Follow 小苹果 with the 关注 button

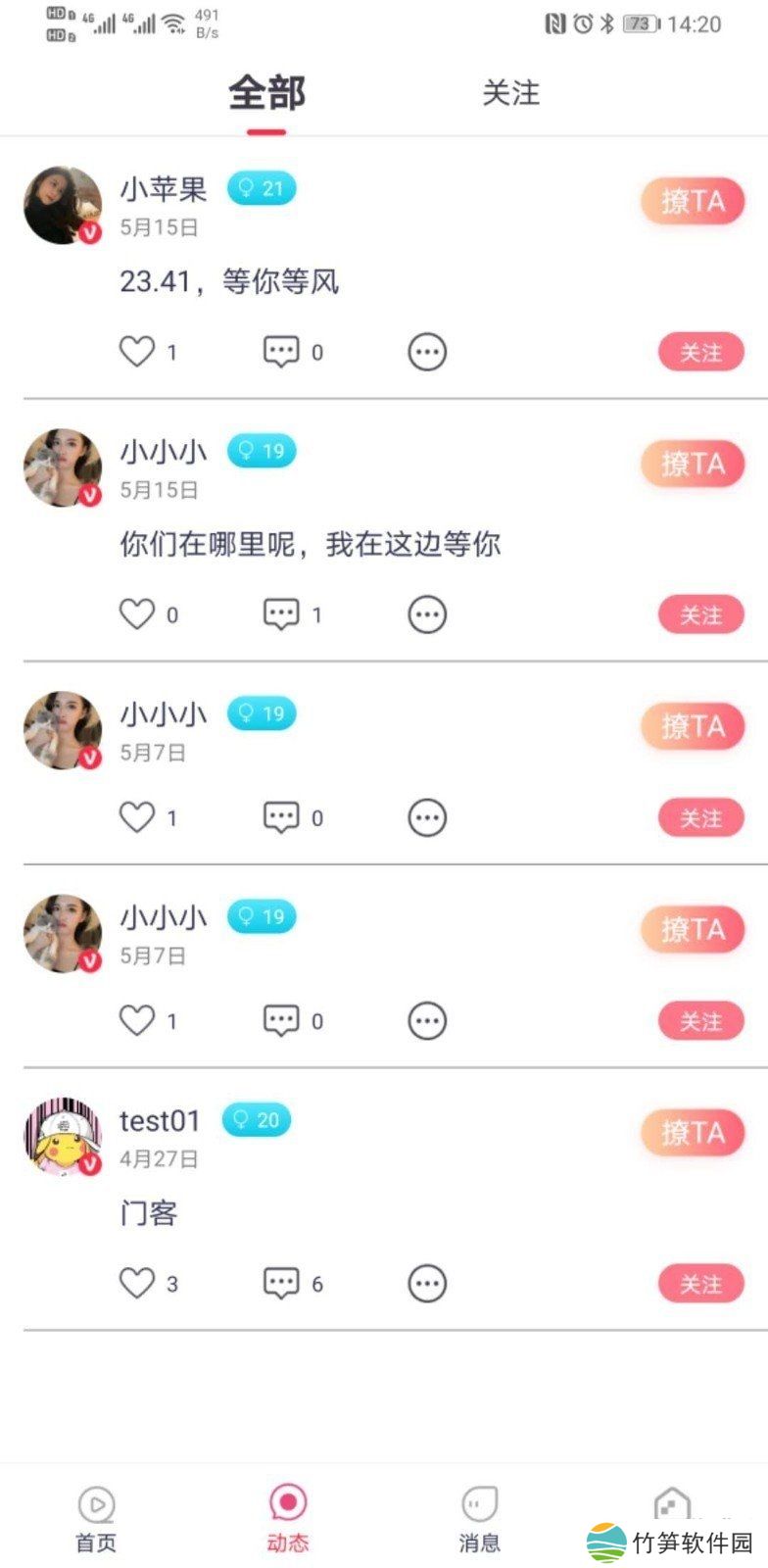(700, 352)
